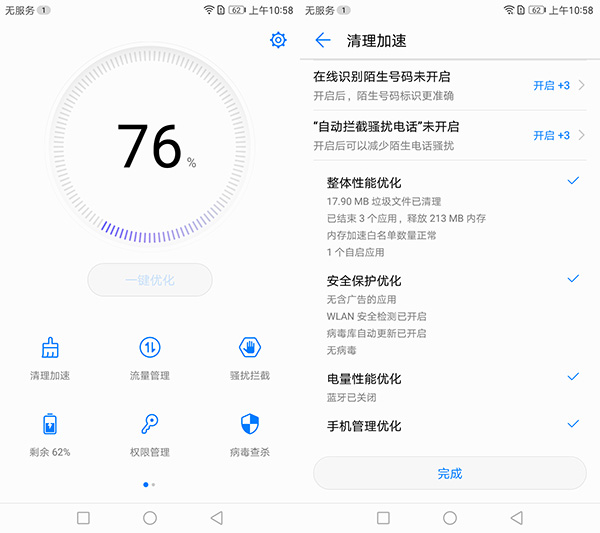Go back from 清理加速 page
The image size is (600, 533).
[322, 40]
